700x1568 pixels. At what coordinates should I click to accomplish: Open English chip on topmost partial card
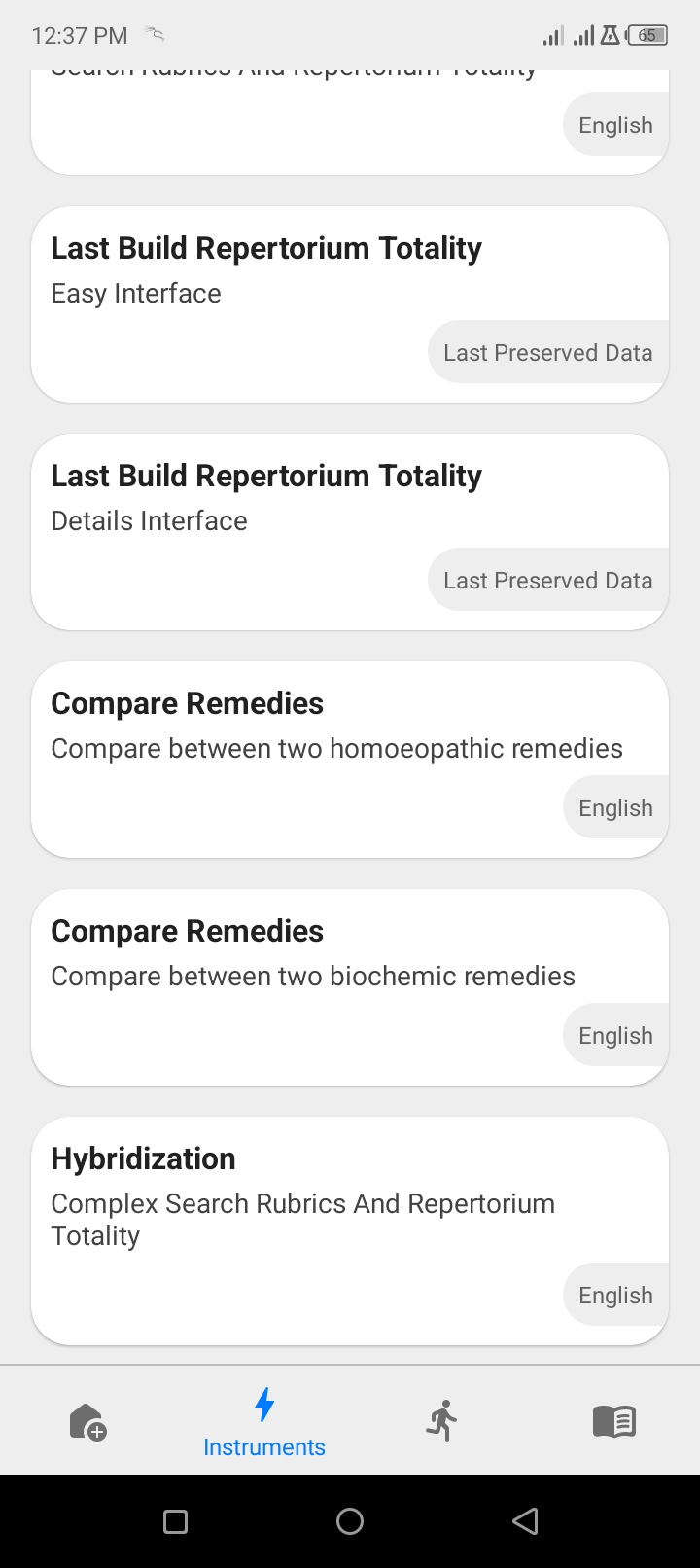point(614,125)
